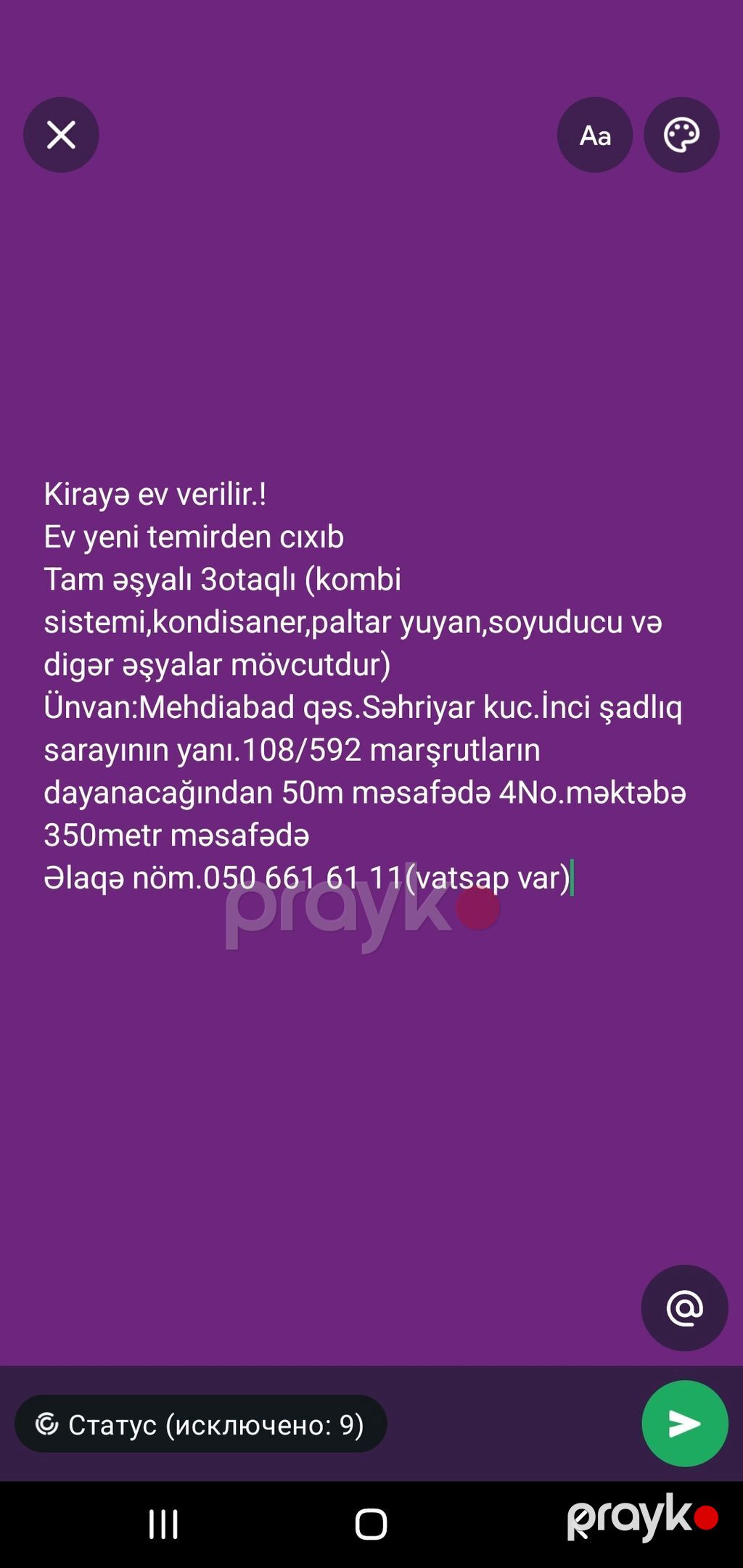Close the text status editor
This screenshot has height=1568, width=743.
[61, 135]
